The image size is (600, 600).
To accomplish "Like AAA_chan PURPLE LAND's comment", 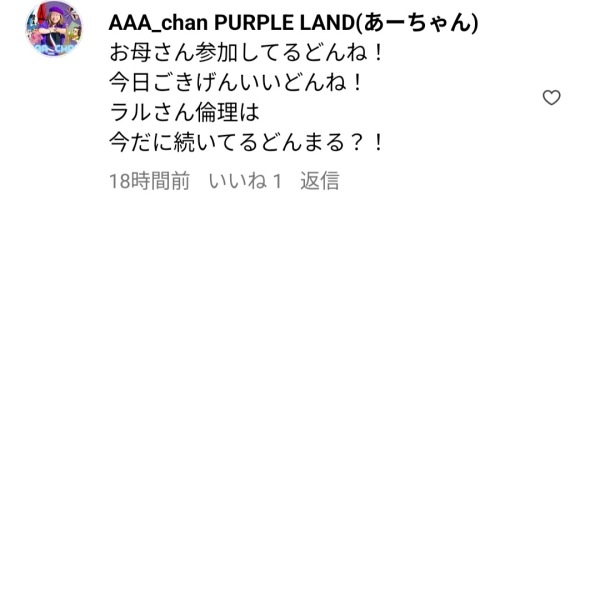I will pos(551,98).
